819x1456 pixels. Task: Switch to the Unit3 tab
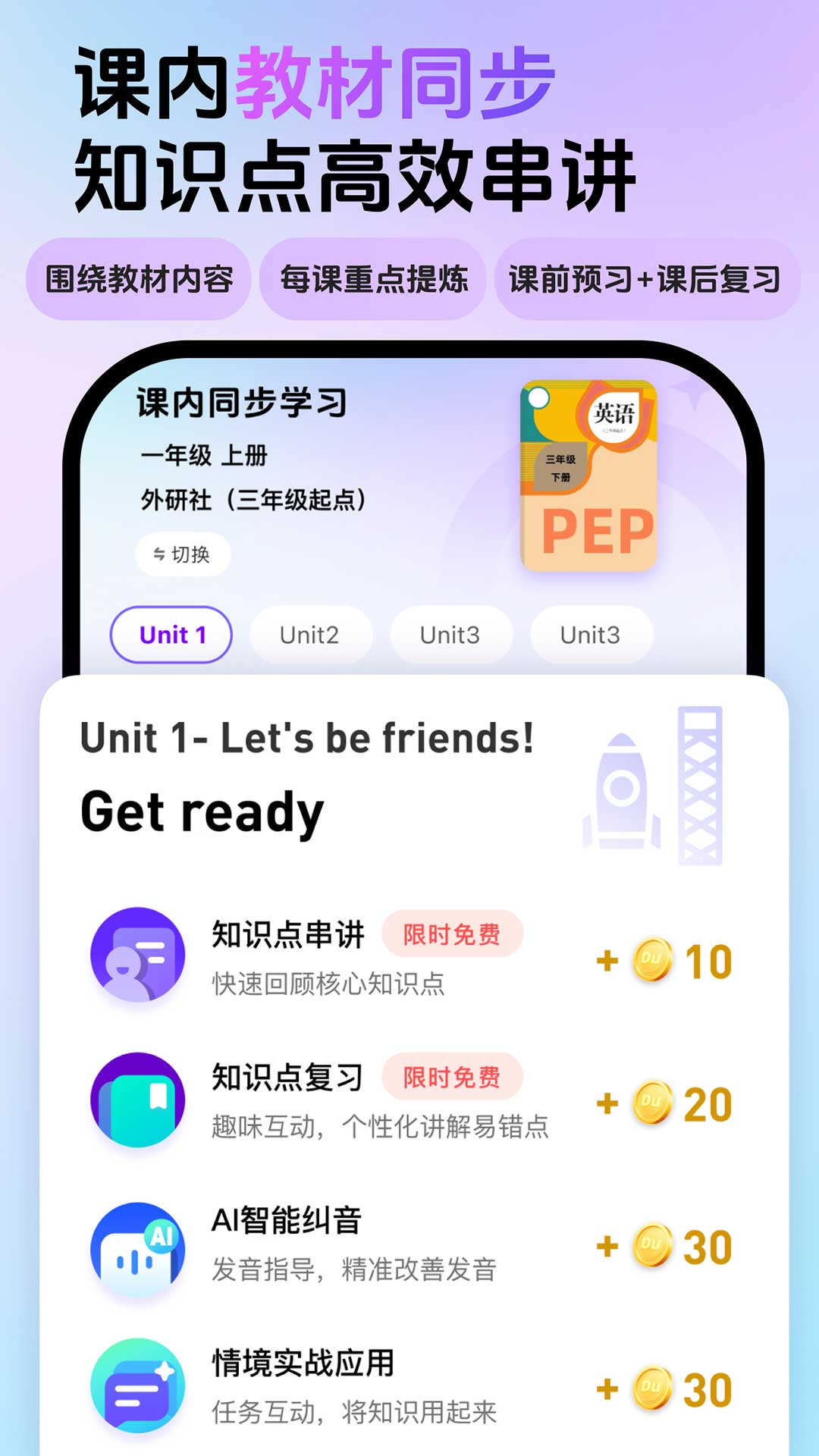tap(450, 635)
